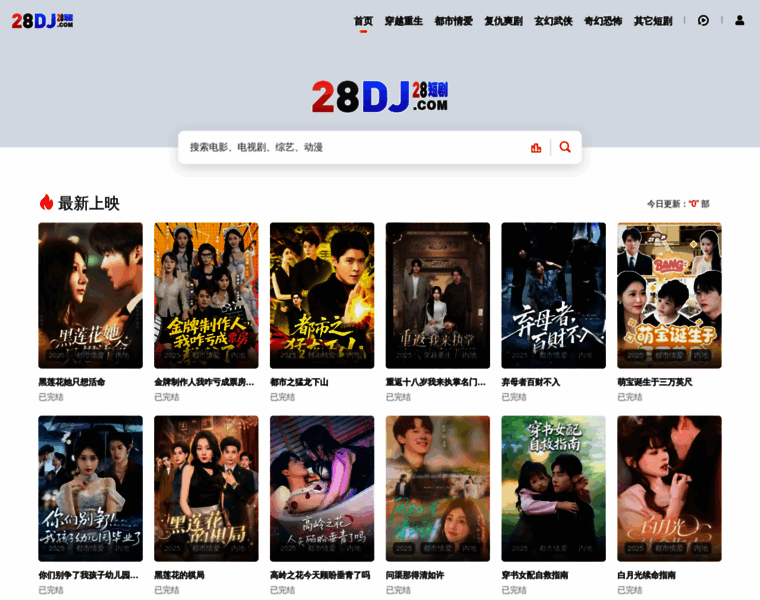Open the drama 黑莲花的棋局
760x600 pixels.
tap(206, 488)
